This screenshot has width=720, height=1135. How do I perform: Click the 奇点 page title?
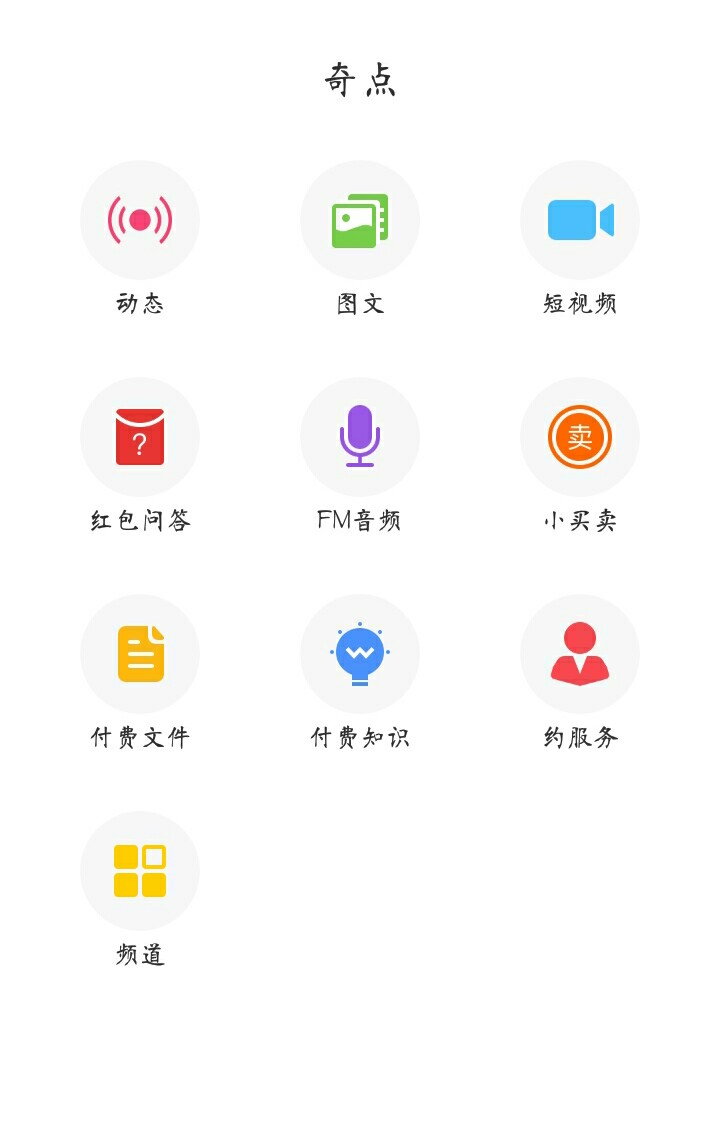click(x=360, y=79)
